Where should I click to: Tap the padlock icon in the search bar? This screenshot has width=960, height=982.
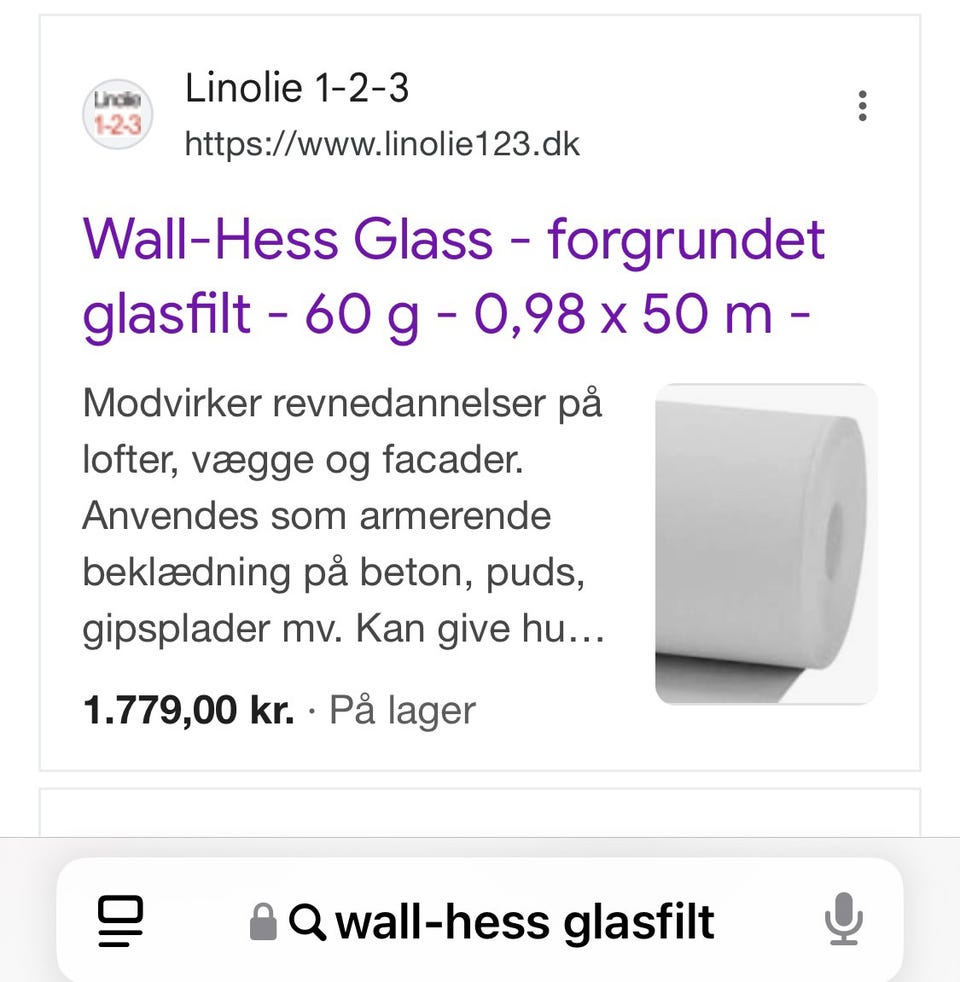pyautogui.click(x=264, y=920)
